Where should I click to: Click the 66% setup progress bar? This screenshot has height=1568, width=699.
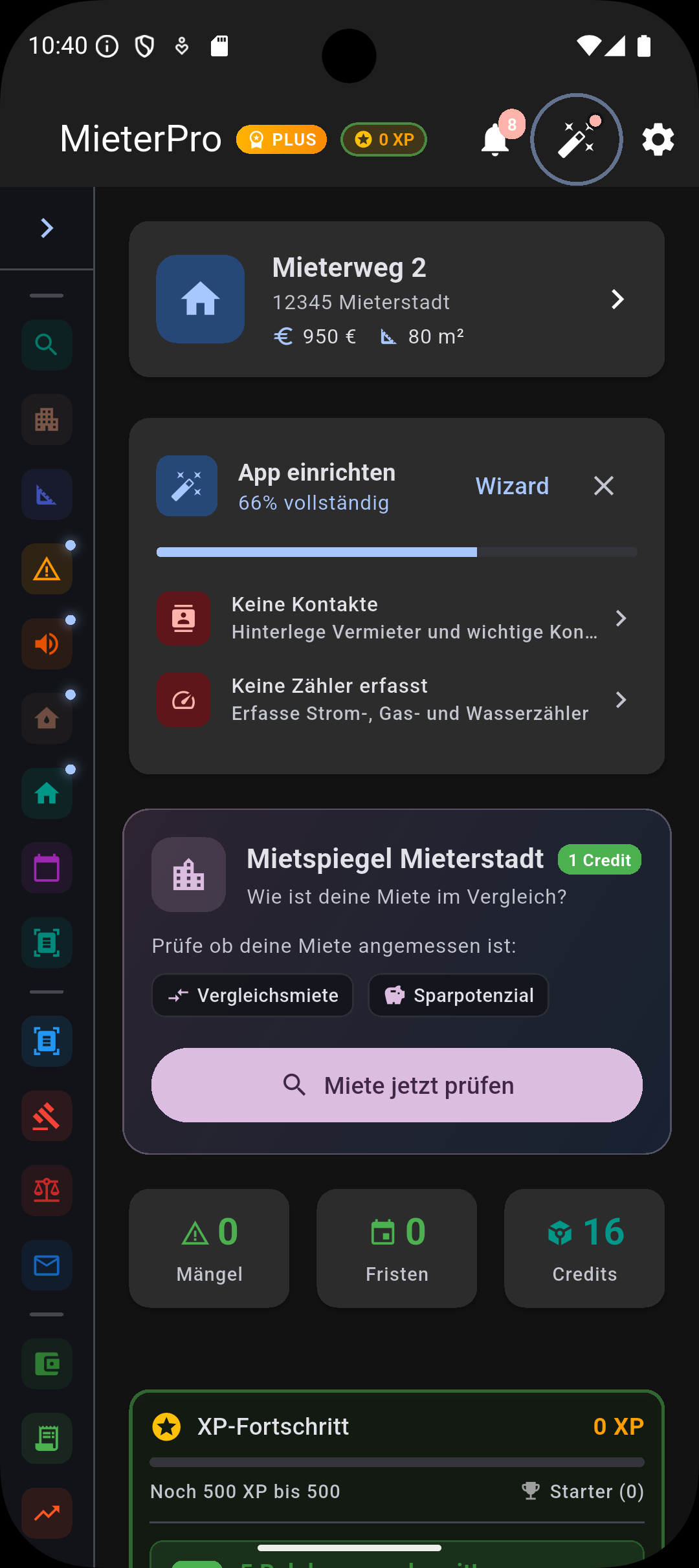tap(396, 552)
